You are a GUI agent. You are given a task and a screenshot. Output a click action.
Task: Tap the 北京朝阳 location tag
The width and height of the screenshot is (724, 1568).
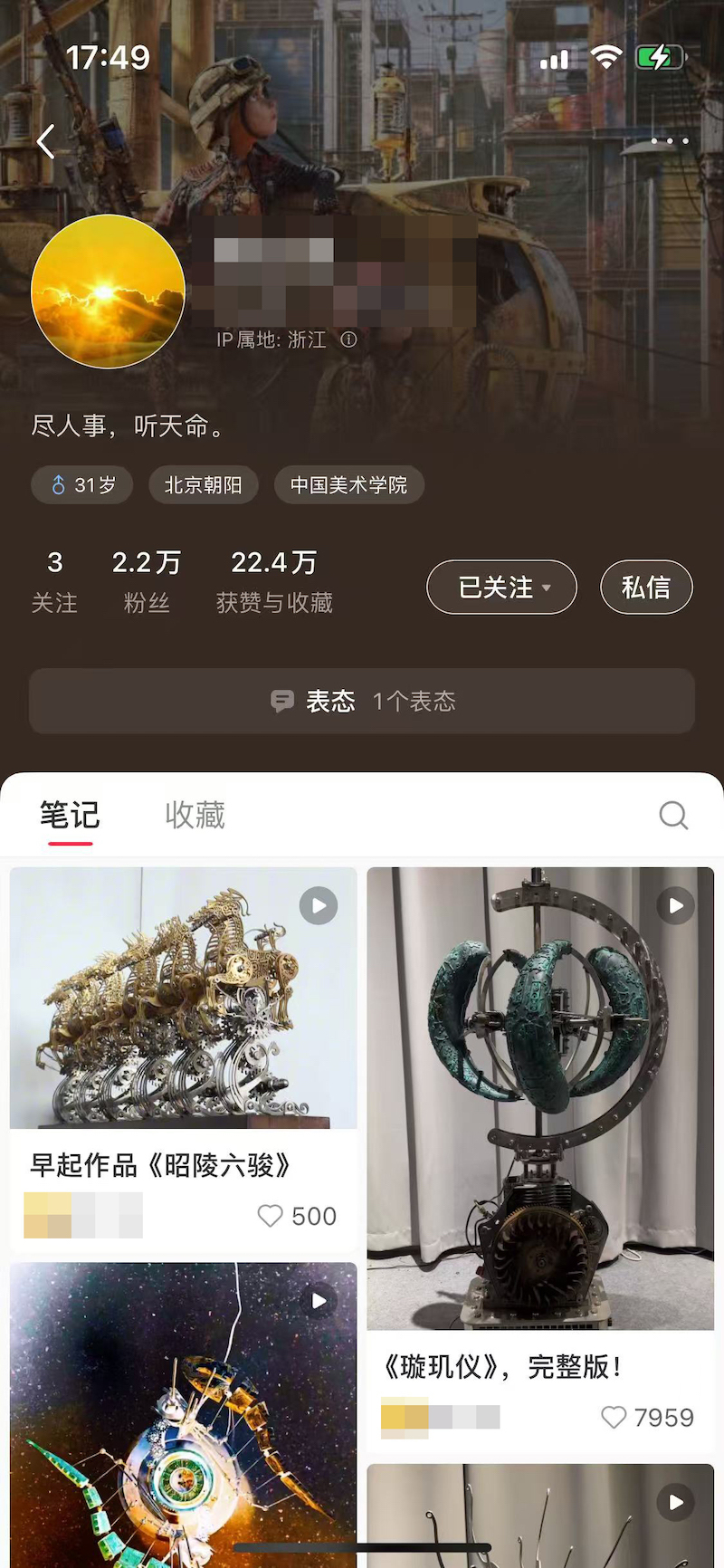(x=203, y=485)
